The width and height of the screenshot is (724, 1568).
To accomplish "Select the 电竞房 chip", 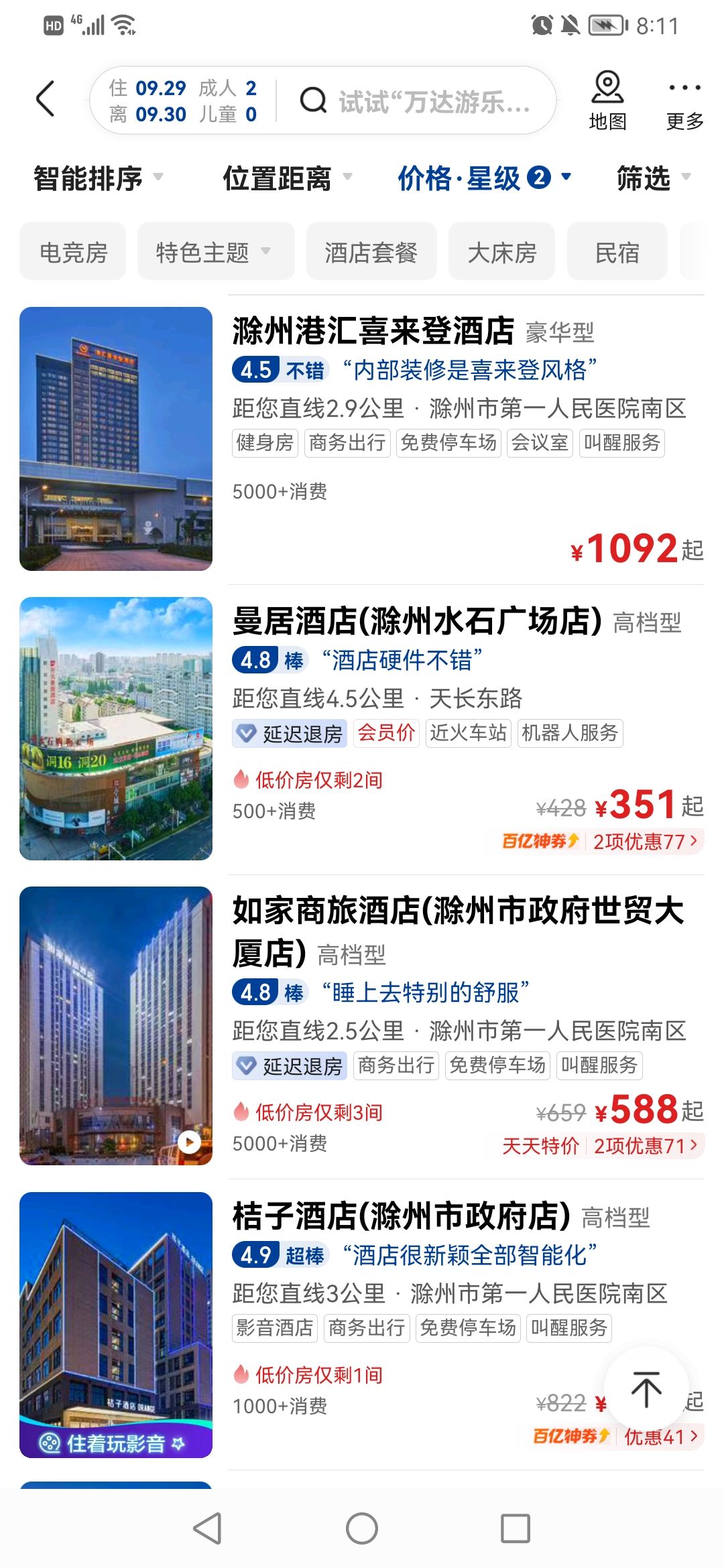I will [73, 251].
